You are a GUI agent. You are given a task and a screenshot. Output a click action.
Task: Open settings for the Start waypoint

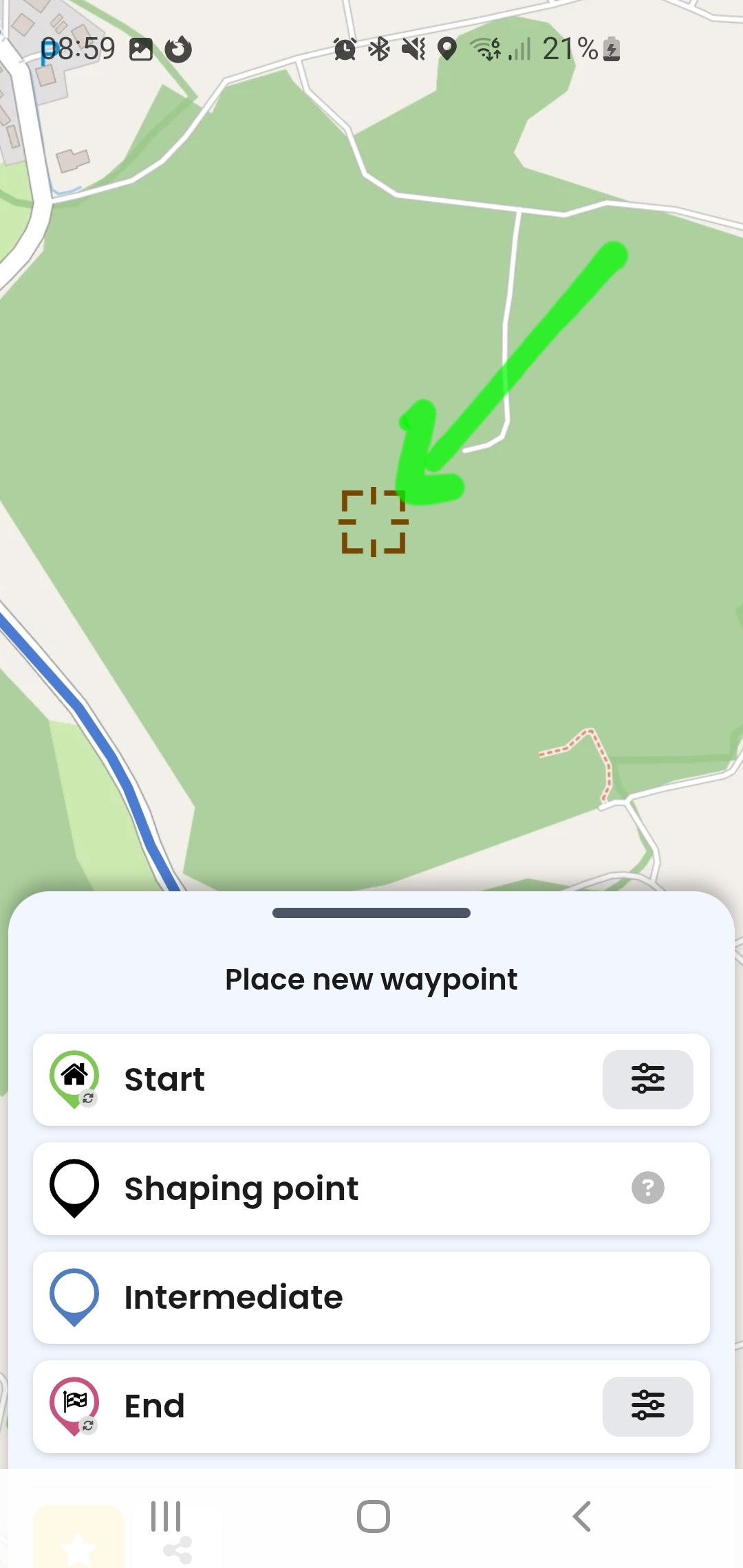[x=647, y=1079]
